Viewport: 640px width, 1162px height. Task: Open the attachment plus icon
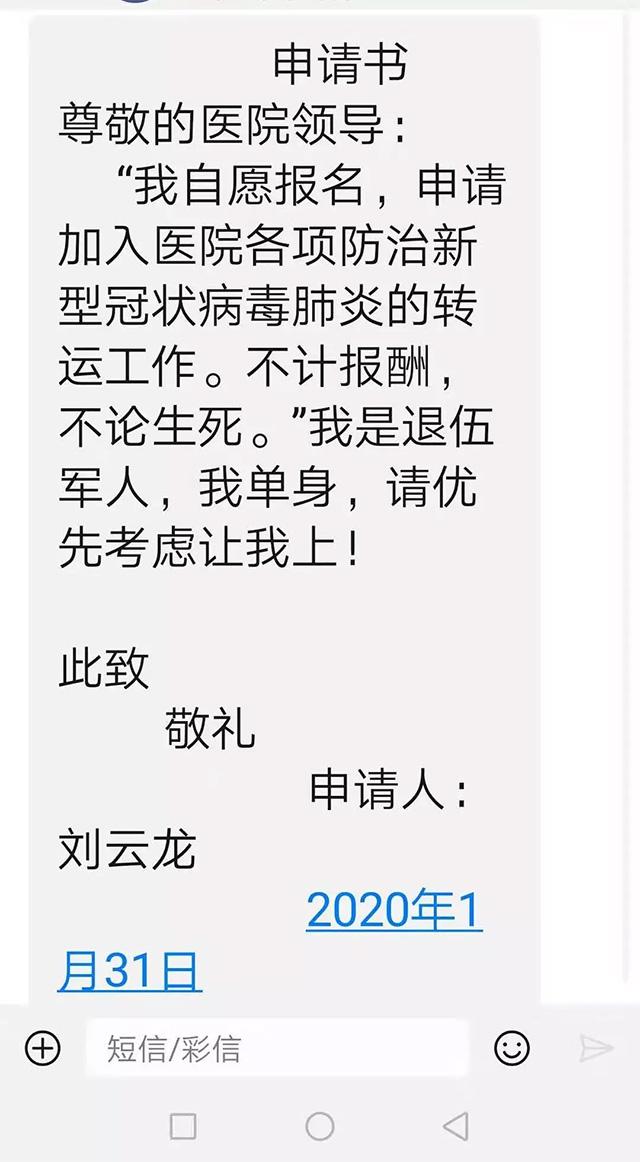coord(42,1048)
